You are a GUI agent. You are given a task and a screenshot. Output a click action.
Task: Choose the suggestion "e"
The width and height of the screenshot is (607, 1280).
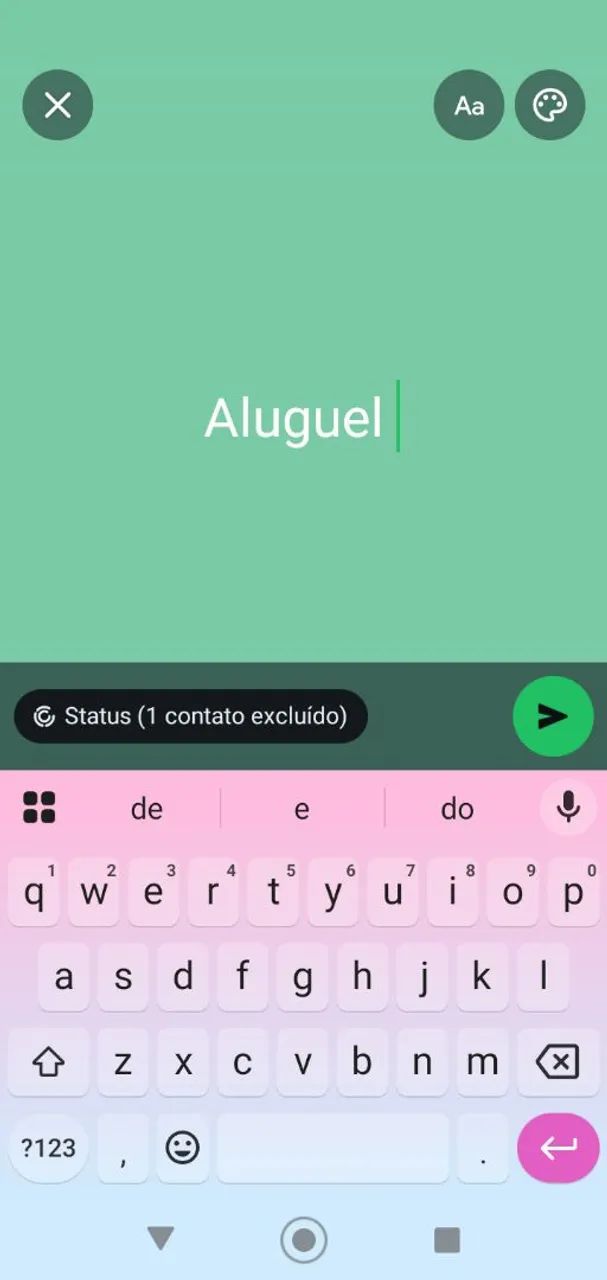click(x=302, y=808)
